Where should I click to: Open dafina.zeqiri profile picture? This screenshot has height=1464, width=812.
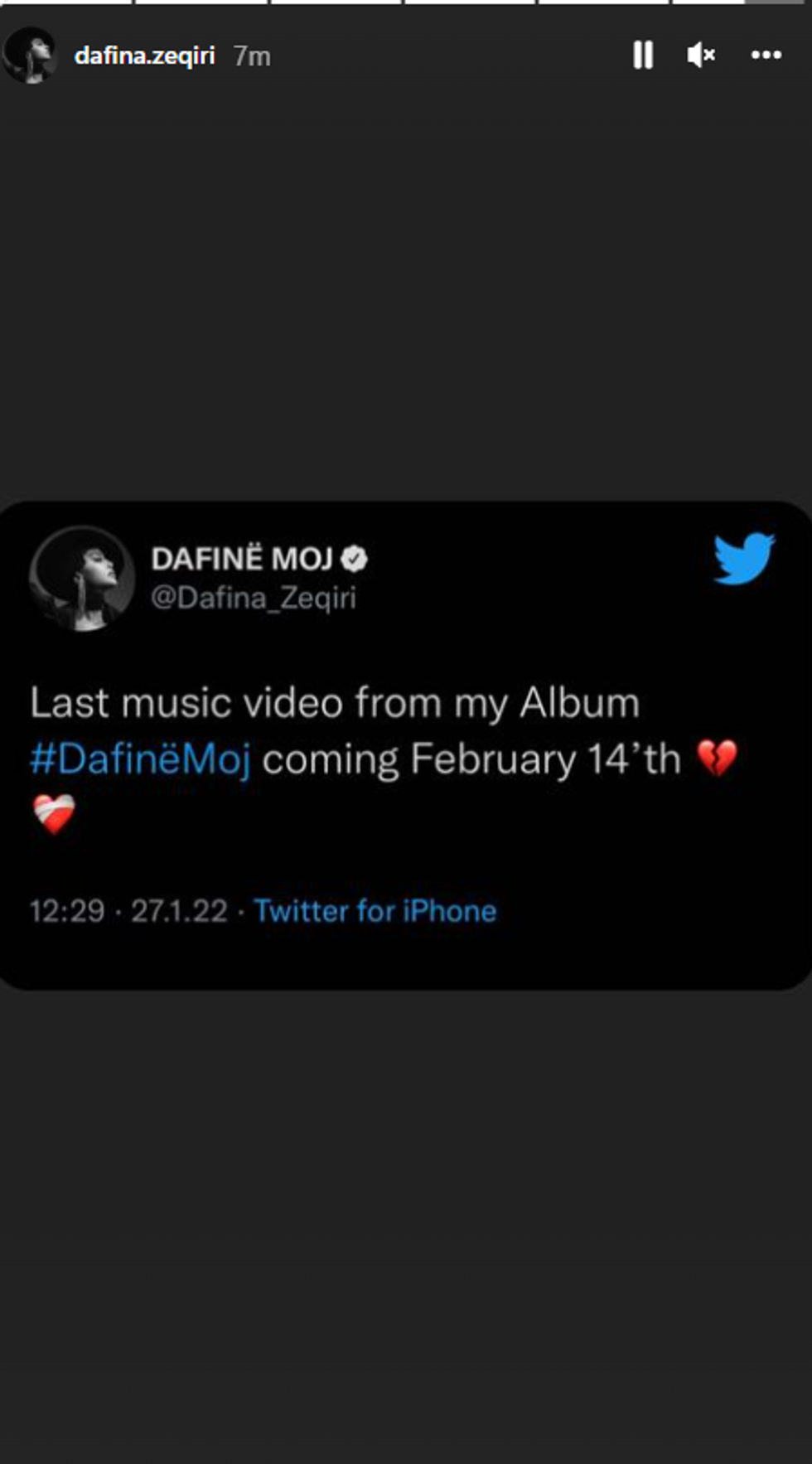tap(30, 56)
